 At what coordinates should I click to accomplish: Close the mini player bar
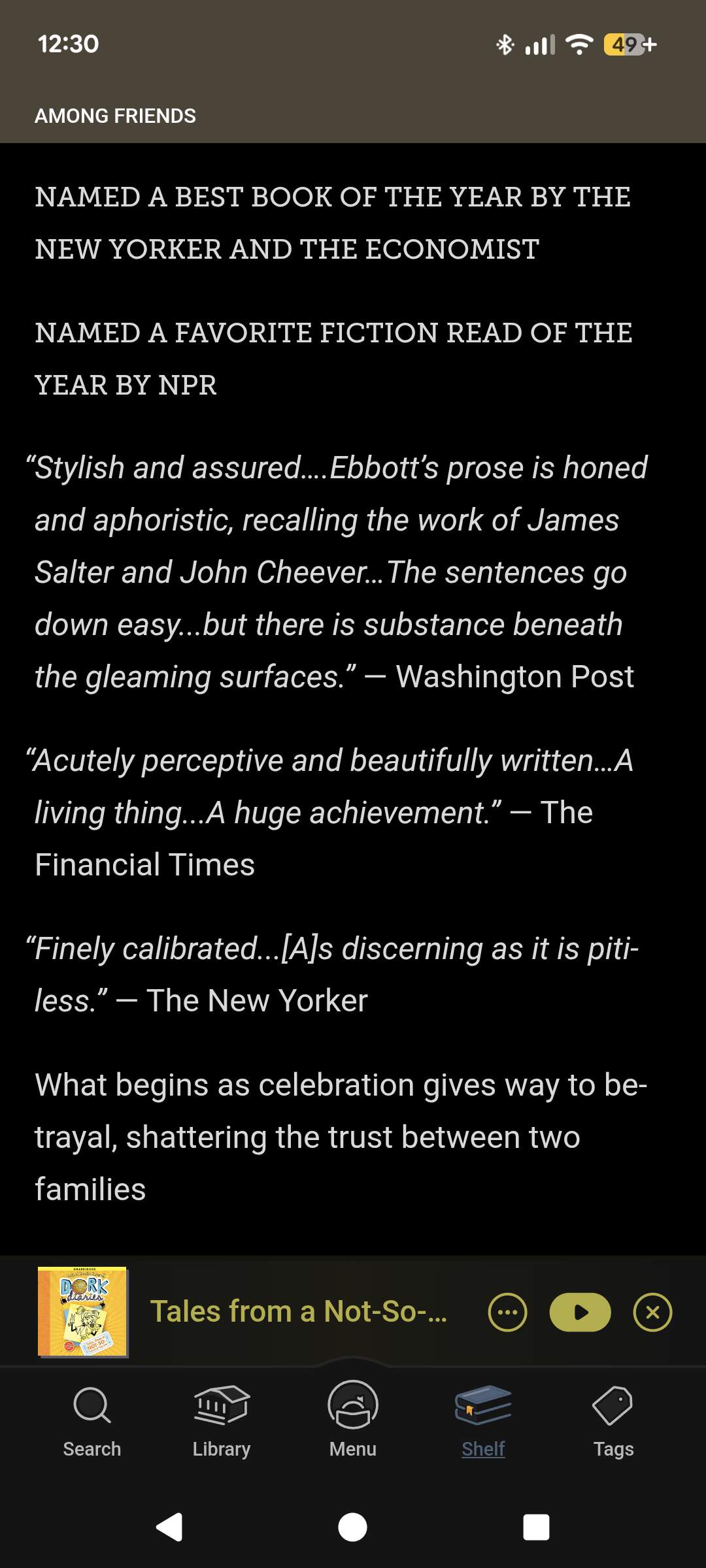[x=652, y=1312]
